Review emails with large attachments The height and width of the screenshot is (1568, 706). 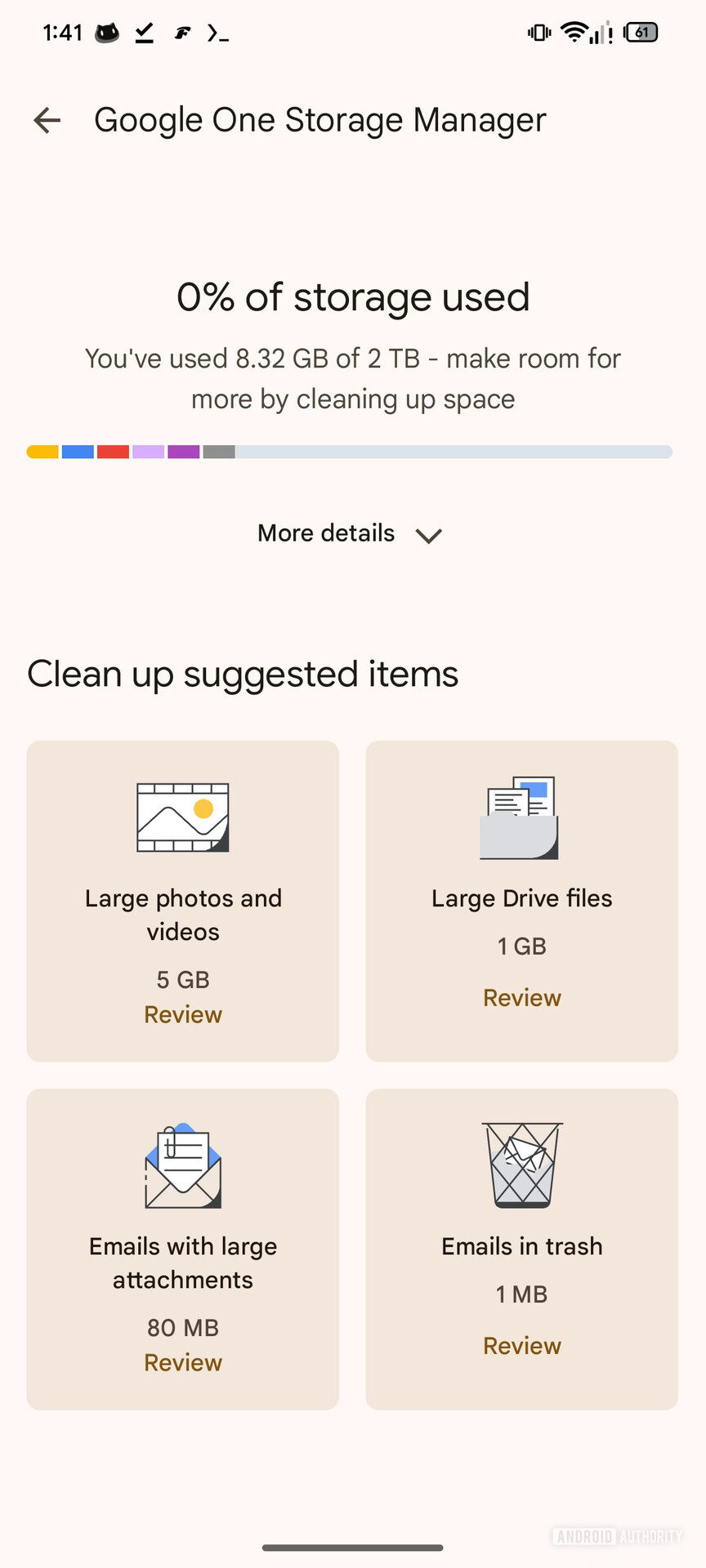click(183, 1362)
